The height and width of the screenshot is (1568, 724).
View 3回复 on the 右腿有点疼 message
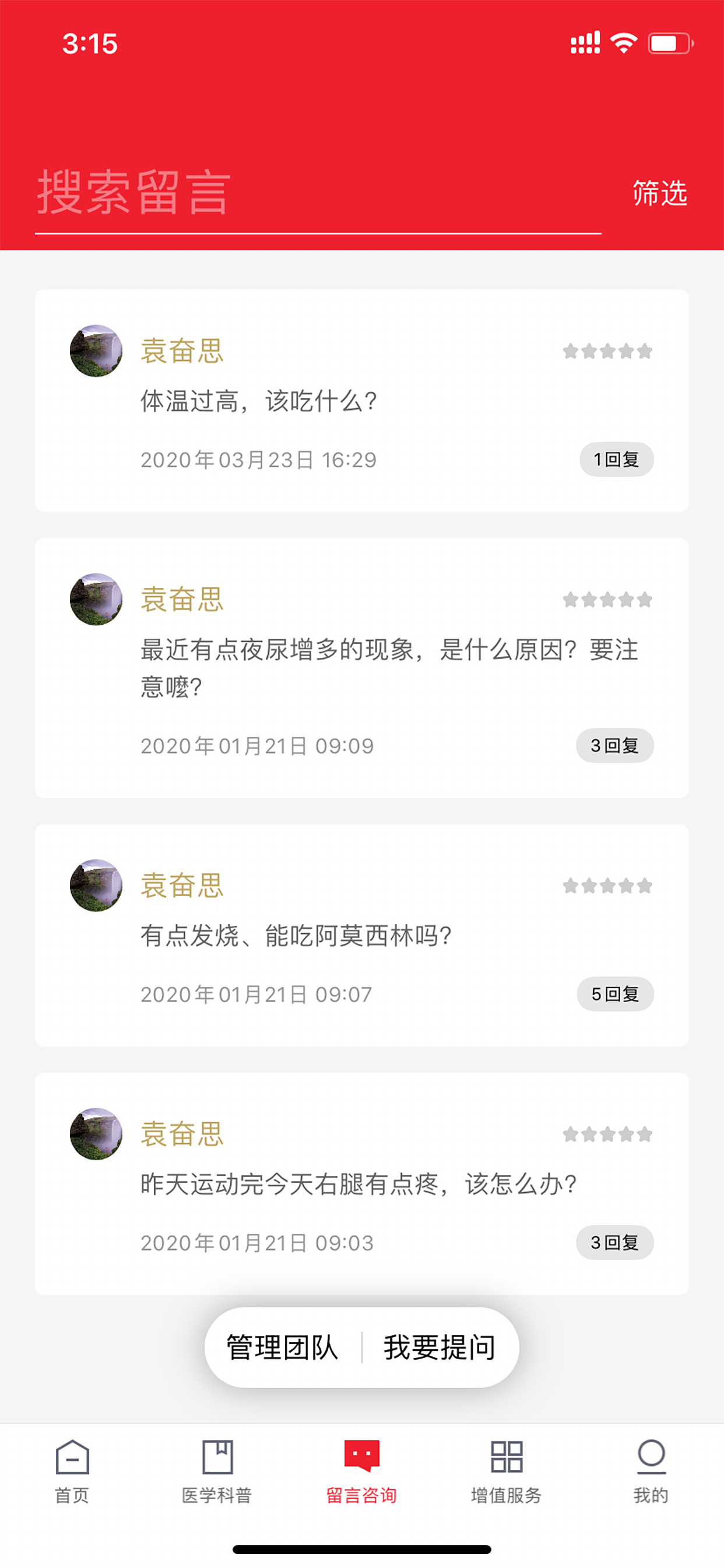coord(614,1242)
